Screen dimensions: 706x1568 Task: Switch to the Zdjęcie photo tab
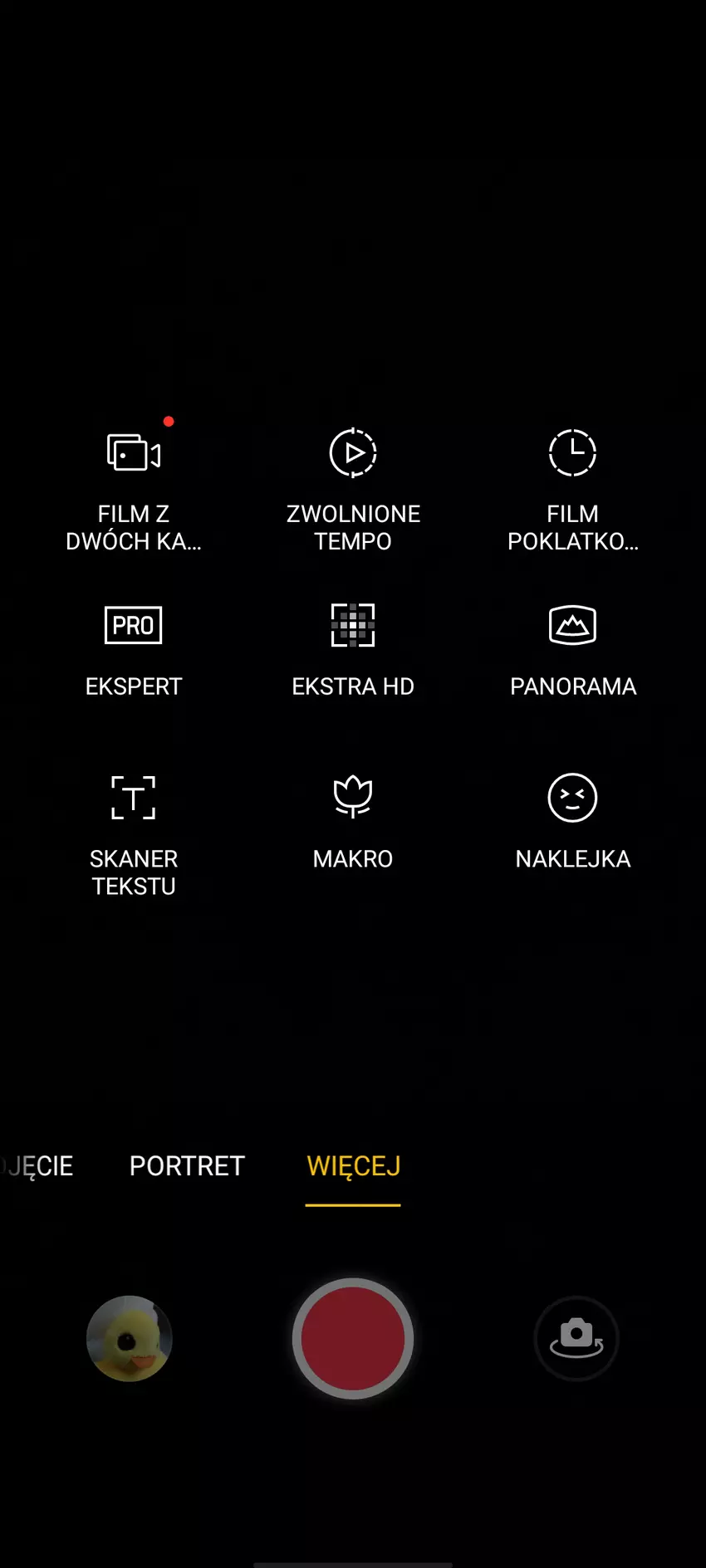pyautogui.click(x=38, y=1165)
